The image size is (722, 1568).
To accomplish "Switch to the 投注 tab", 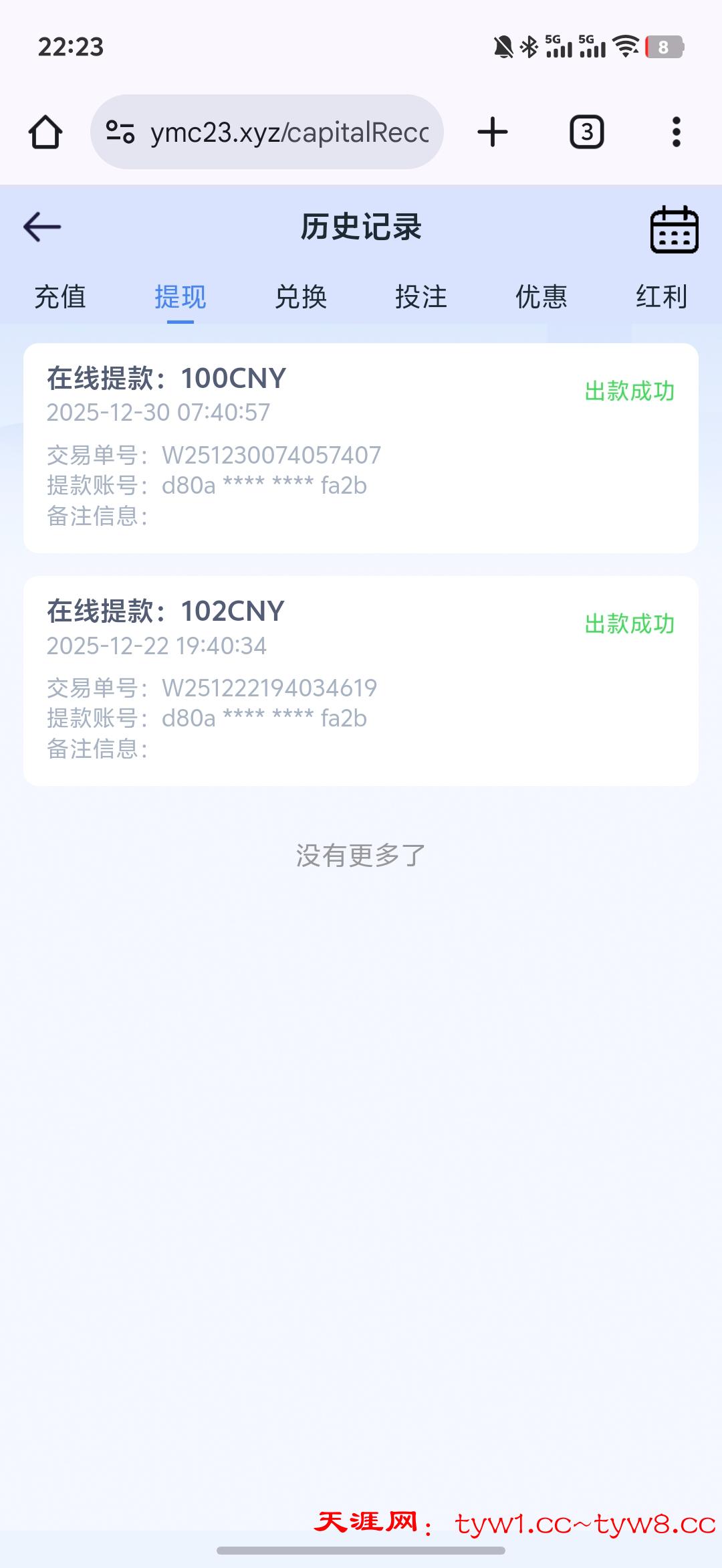I will point(421,297).
